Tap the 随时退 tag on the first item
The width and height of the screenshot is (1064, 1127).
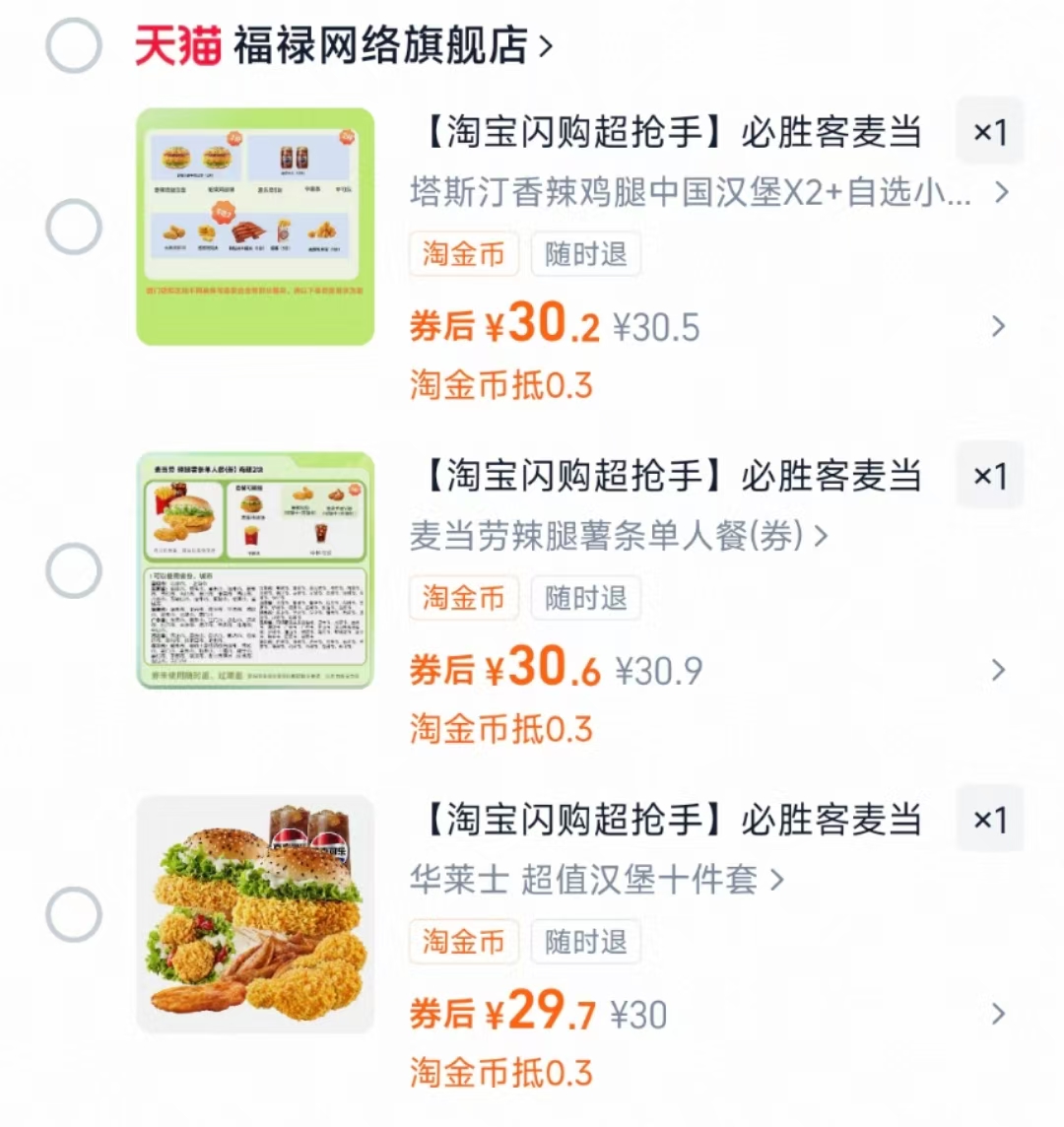[585, 254]
